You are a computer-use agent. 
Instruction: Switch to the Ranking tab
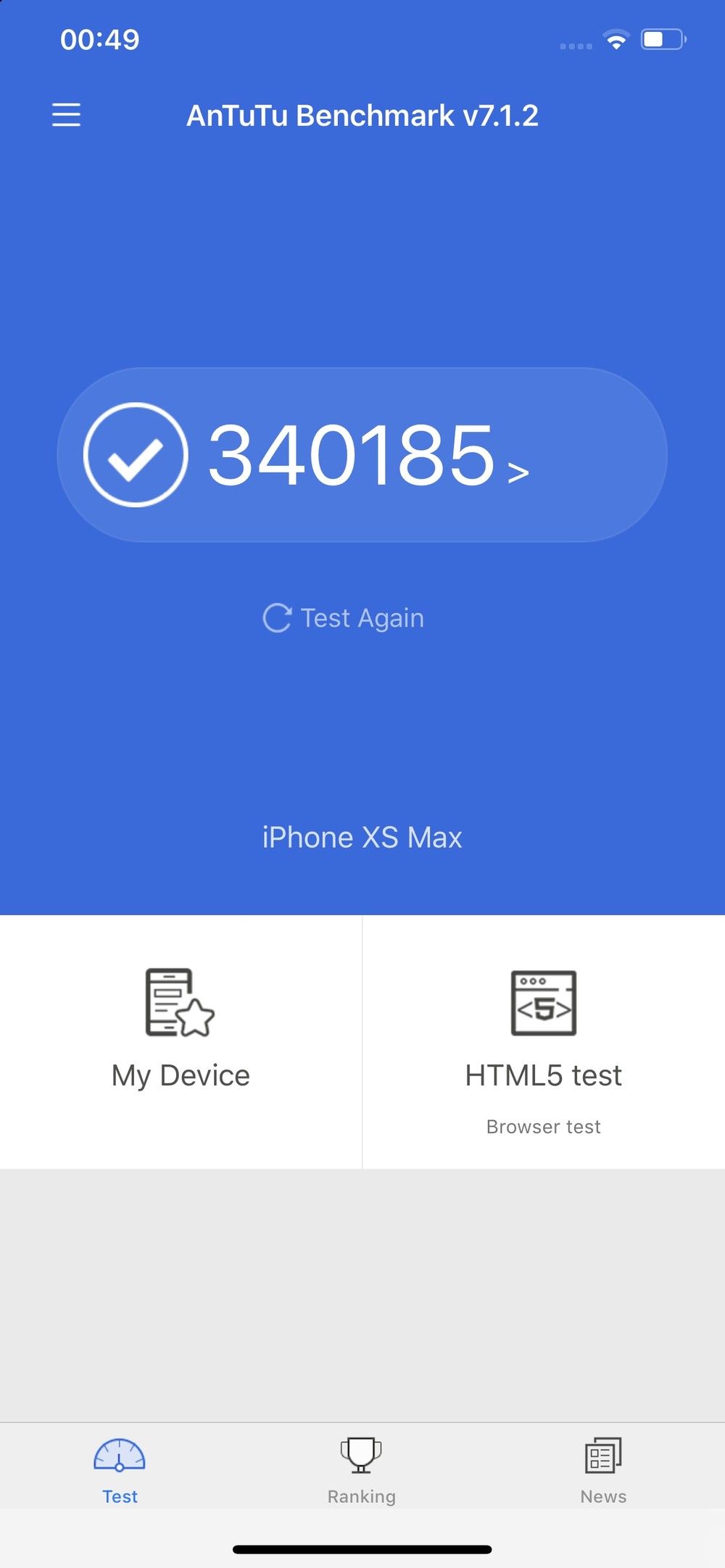coord(361,1471)
